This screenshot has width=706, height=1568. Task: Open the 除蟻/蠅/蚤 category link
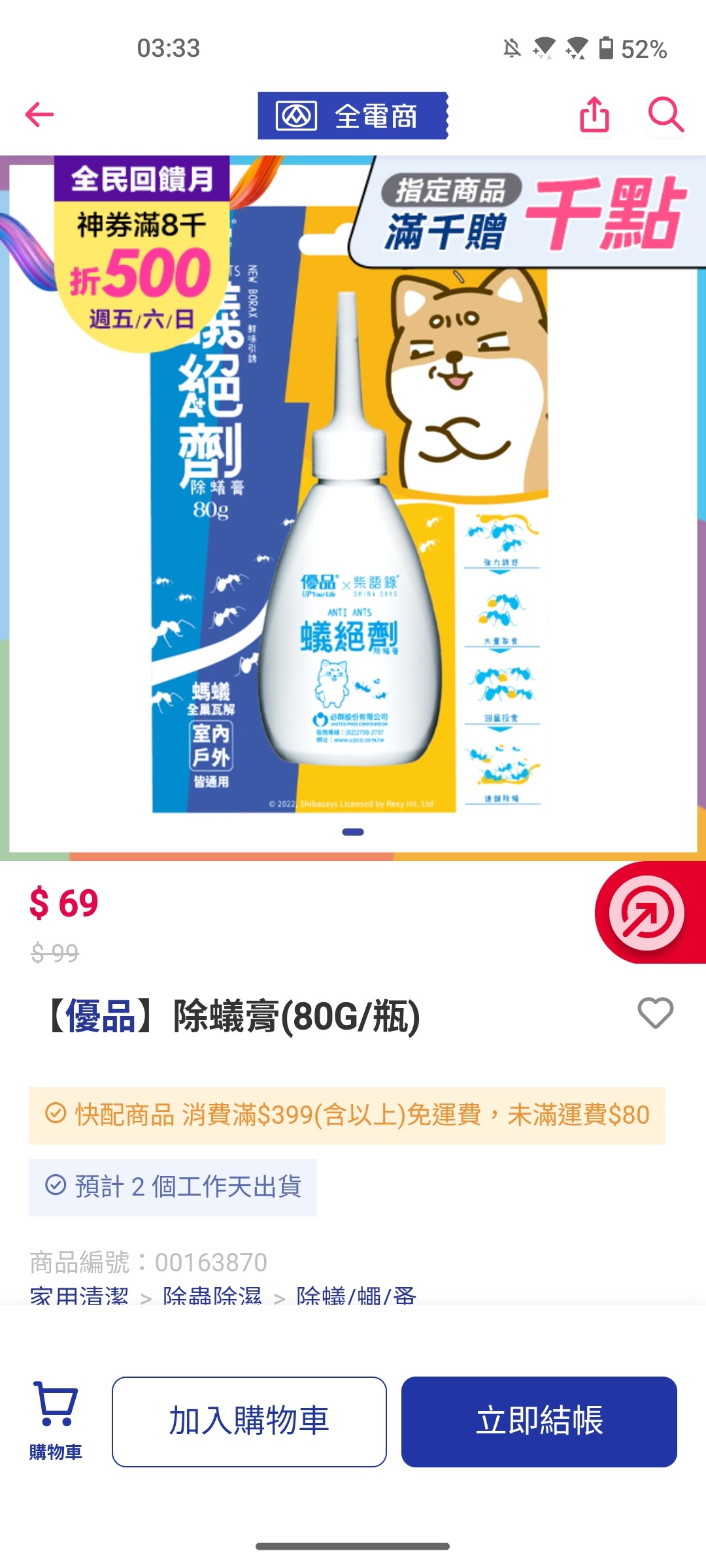pos(356,1296)
